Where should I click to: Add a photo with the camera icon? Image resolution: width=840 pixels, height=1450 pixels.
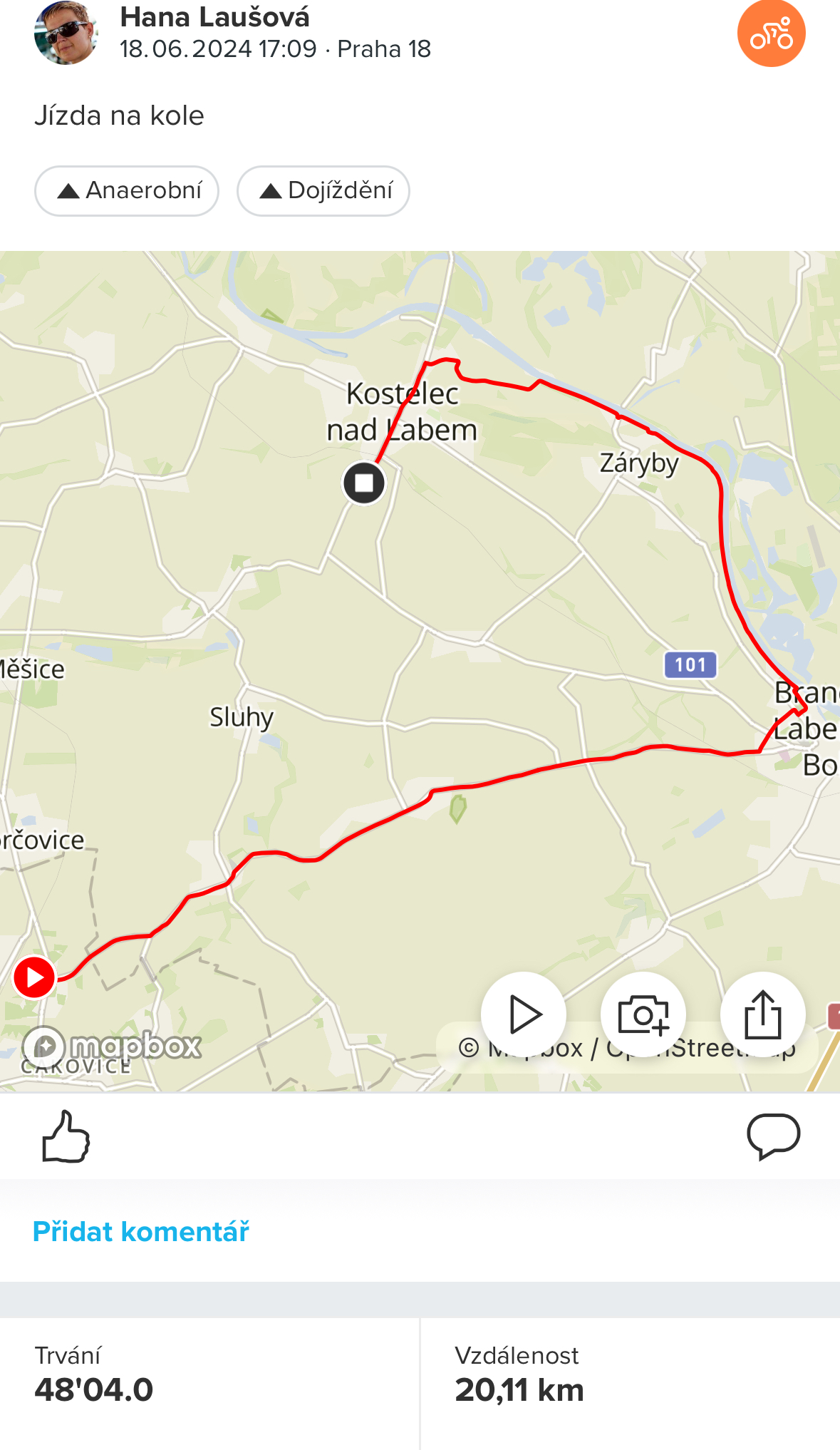point(643,1014)
